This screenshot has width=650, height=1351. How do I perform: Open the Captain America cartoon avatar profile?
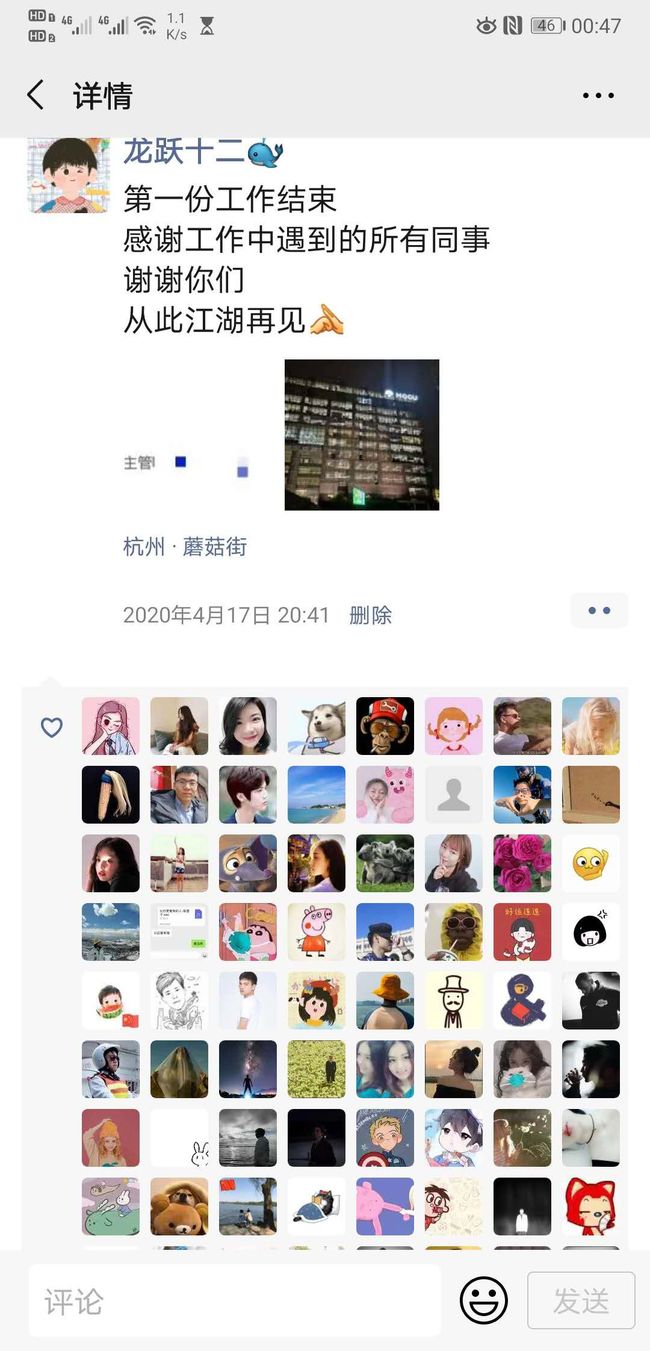pos(385,1138)
